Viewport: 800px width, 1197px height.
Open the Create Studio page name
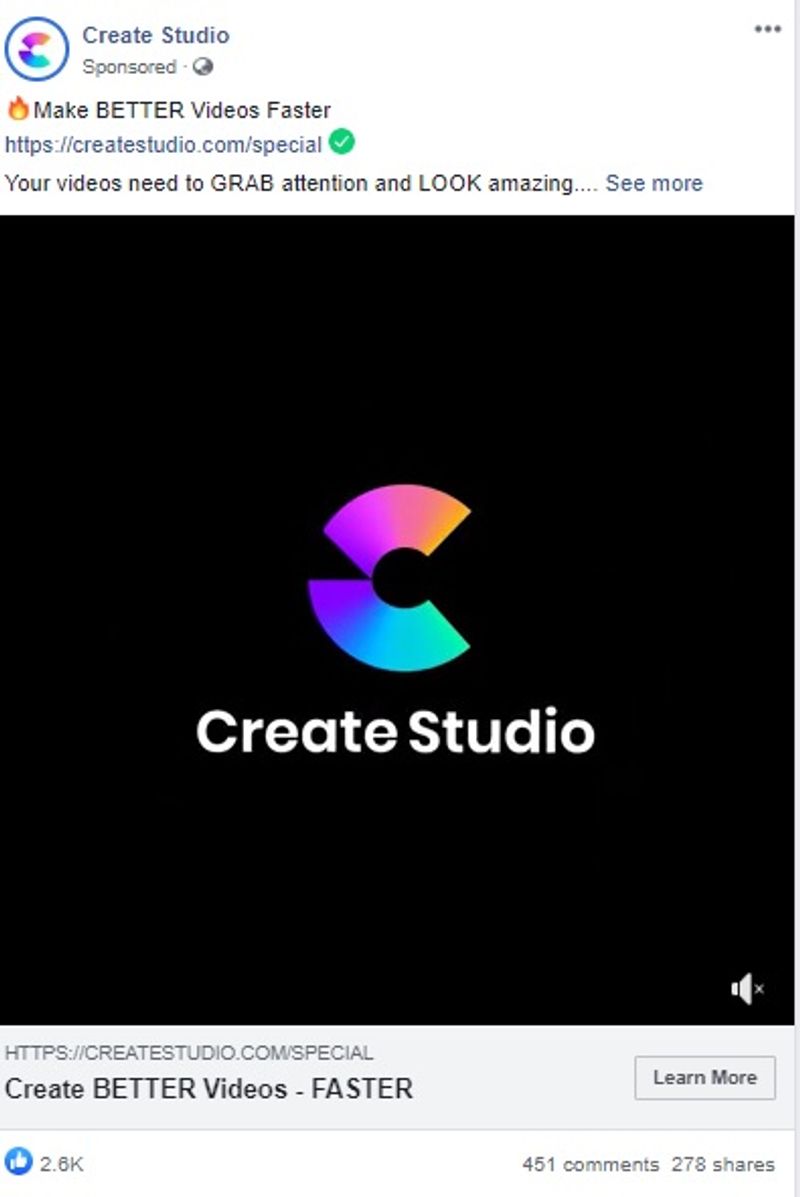pos(155,35)
